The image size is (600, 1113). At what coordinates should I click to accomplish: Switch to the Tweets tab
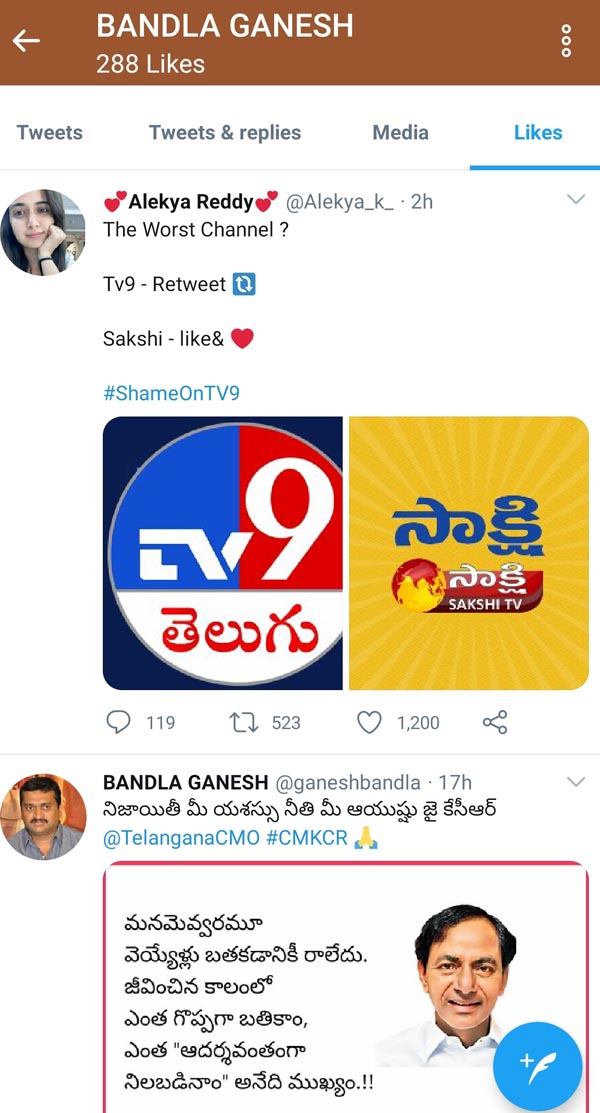pyautogui.click(x=50, y=132)
